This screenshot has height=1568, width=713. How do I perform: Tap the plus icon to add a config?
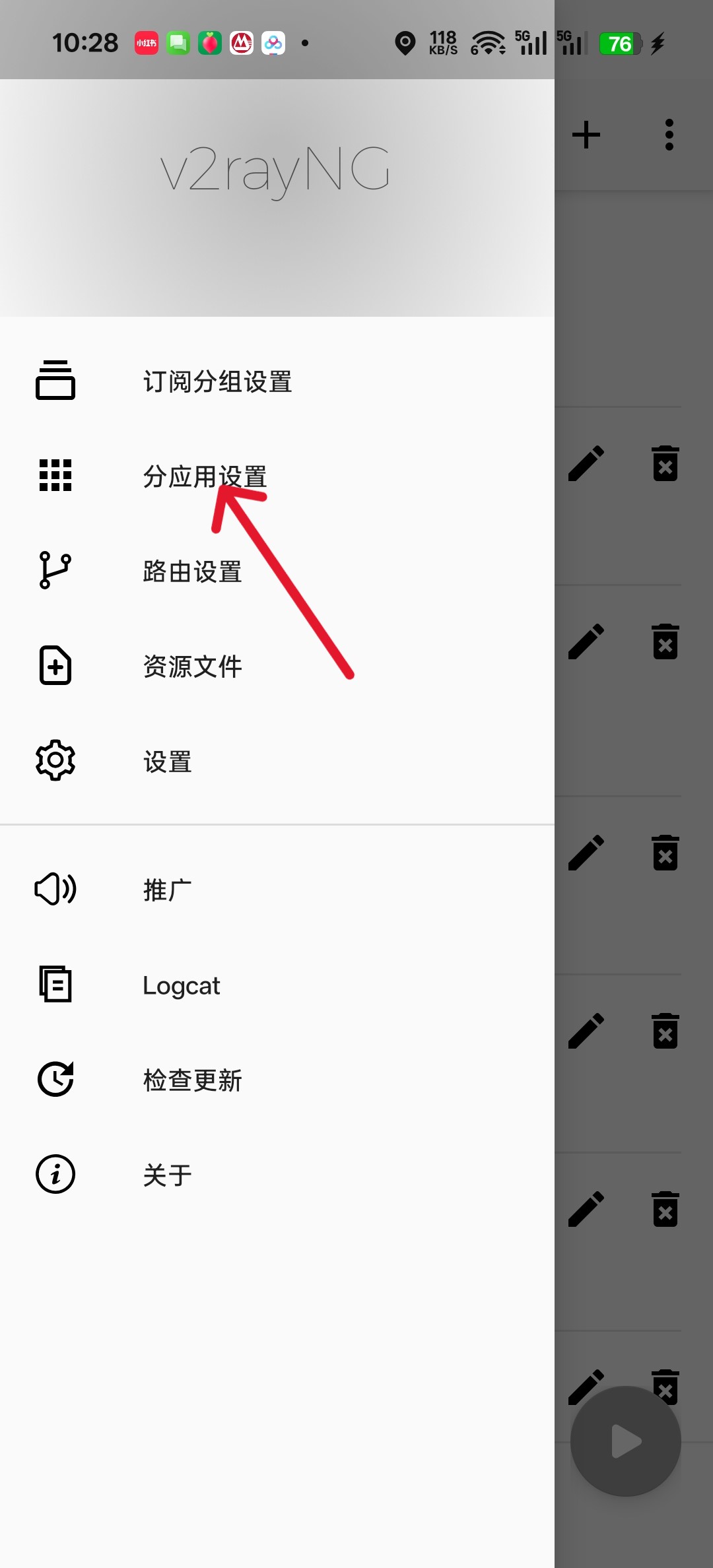(586, 135)
